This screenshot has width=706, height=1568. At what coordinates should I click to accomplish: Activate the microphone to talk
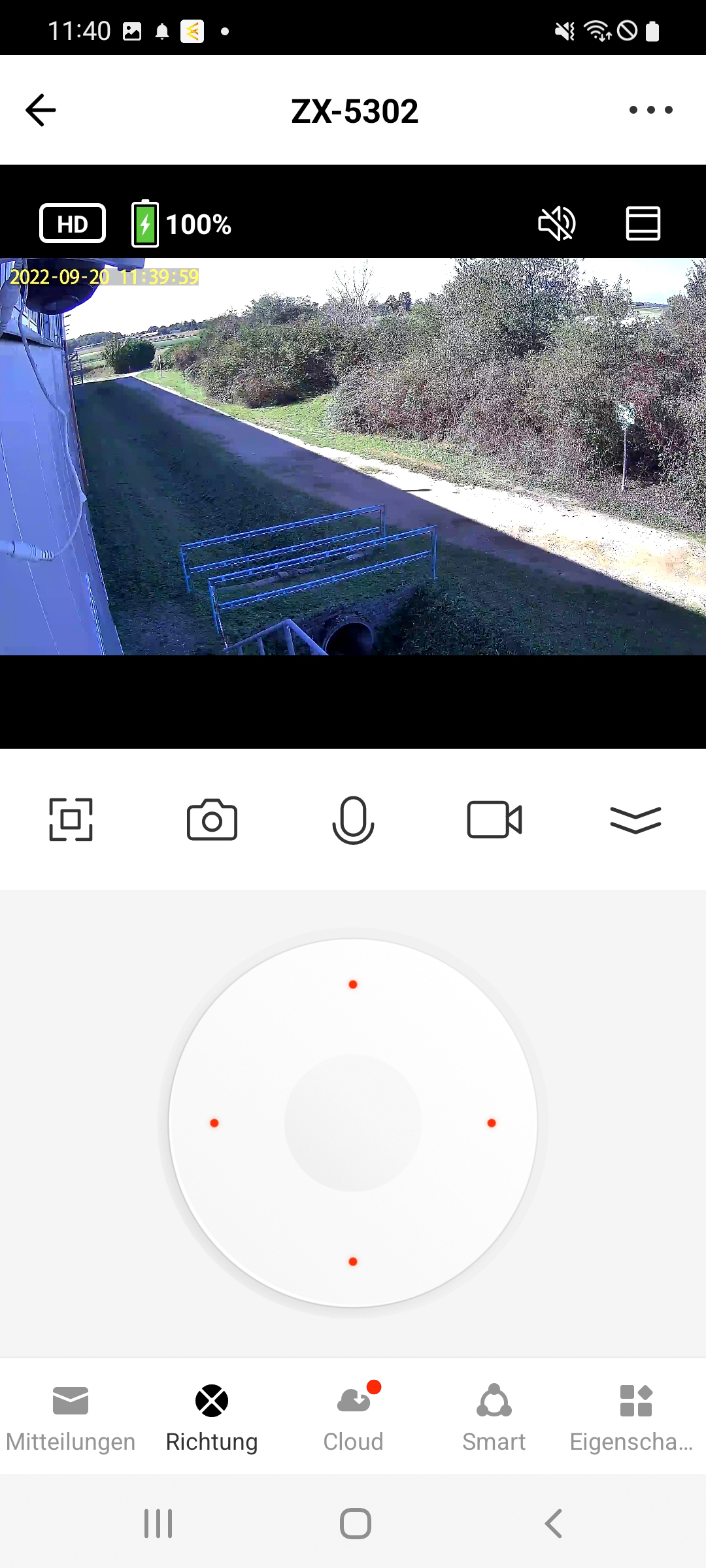click(x=353, y=819)
